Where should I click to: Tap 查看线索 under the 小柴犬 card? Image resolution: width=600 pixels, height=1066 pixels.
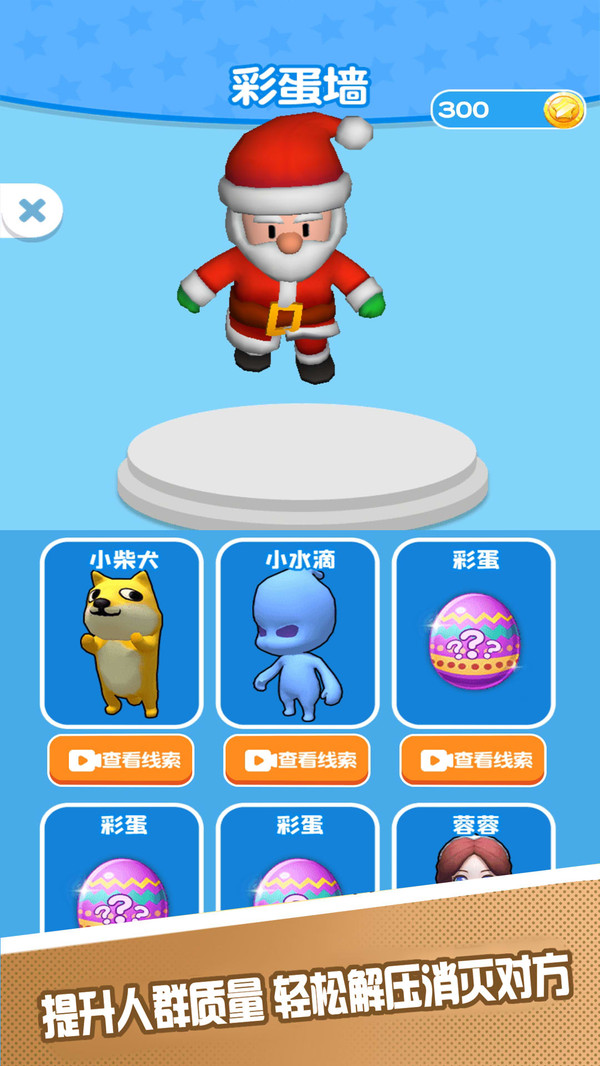121,760
